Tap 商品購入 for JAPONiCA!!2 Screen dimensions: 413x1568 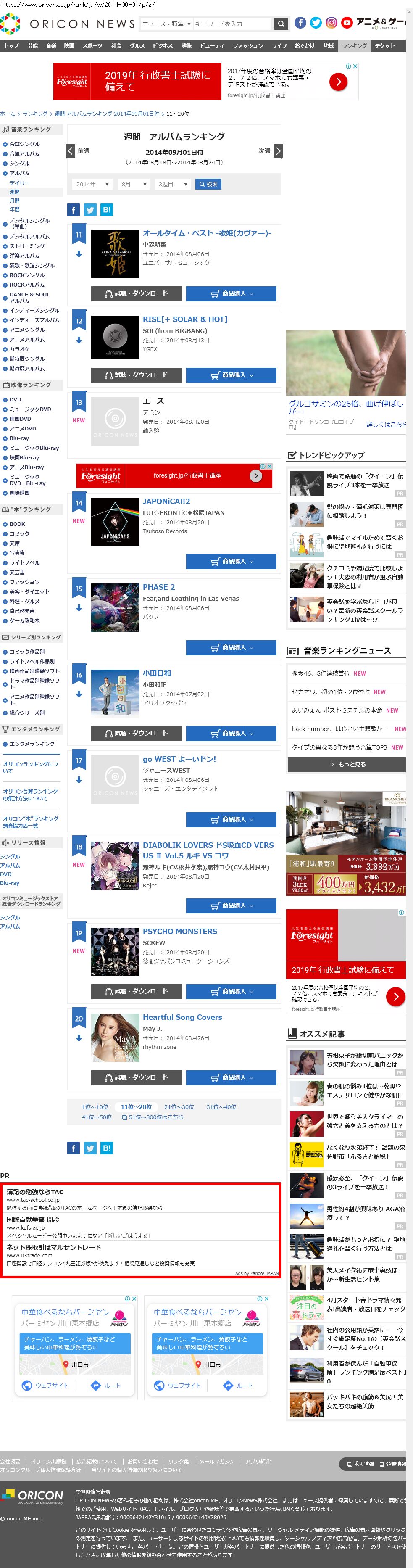point(231,561)
